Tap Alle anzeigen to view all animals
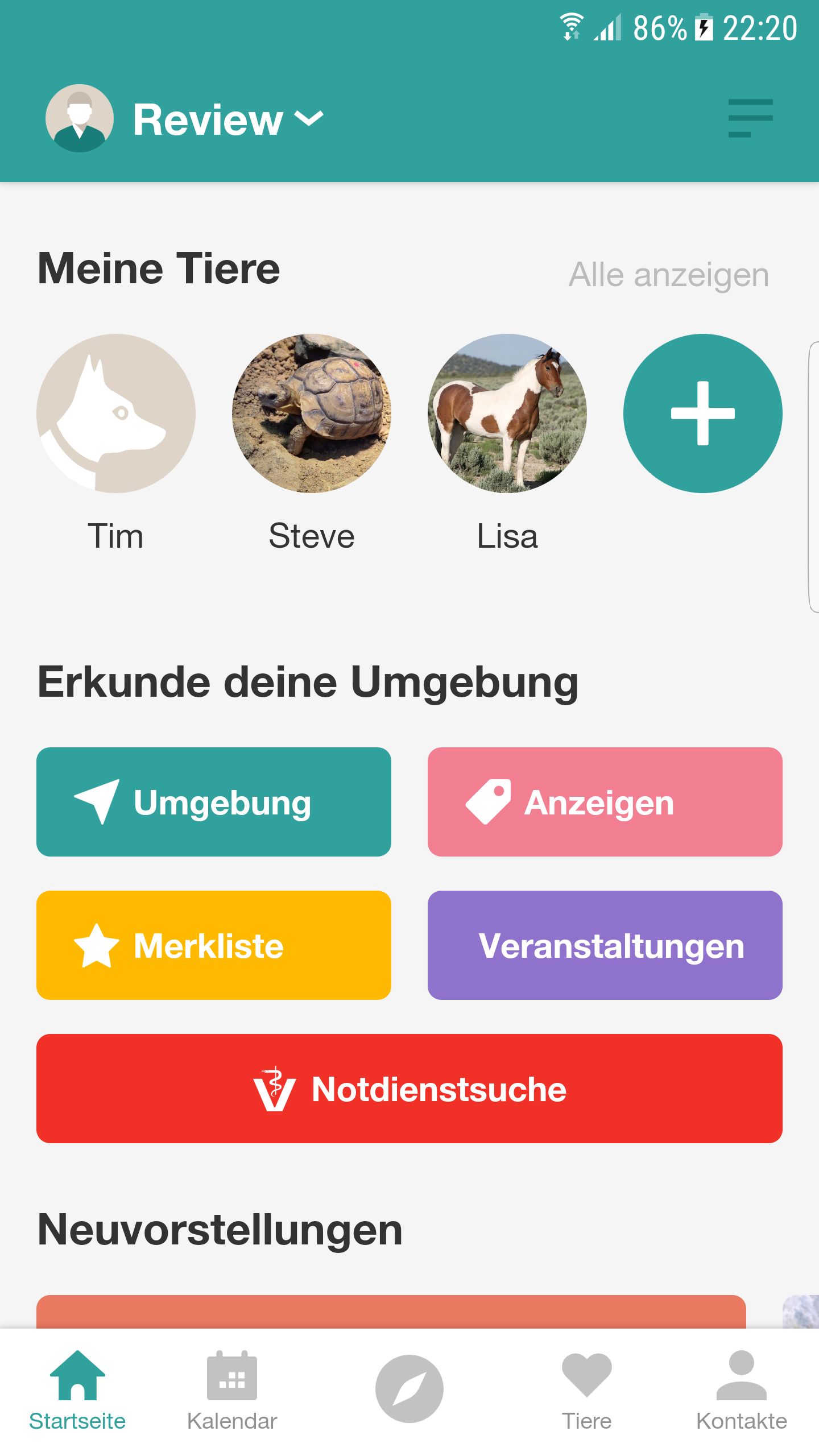This screenshot has height=1456, width=819. tap(669, 275)
